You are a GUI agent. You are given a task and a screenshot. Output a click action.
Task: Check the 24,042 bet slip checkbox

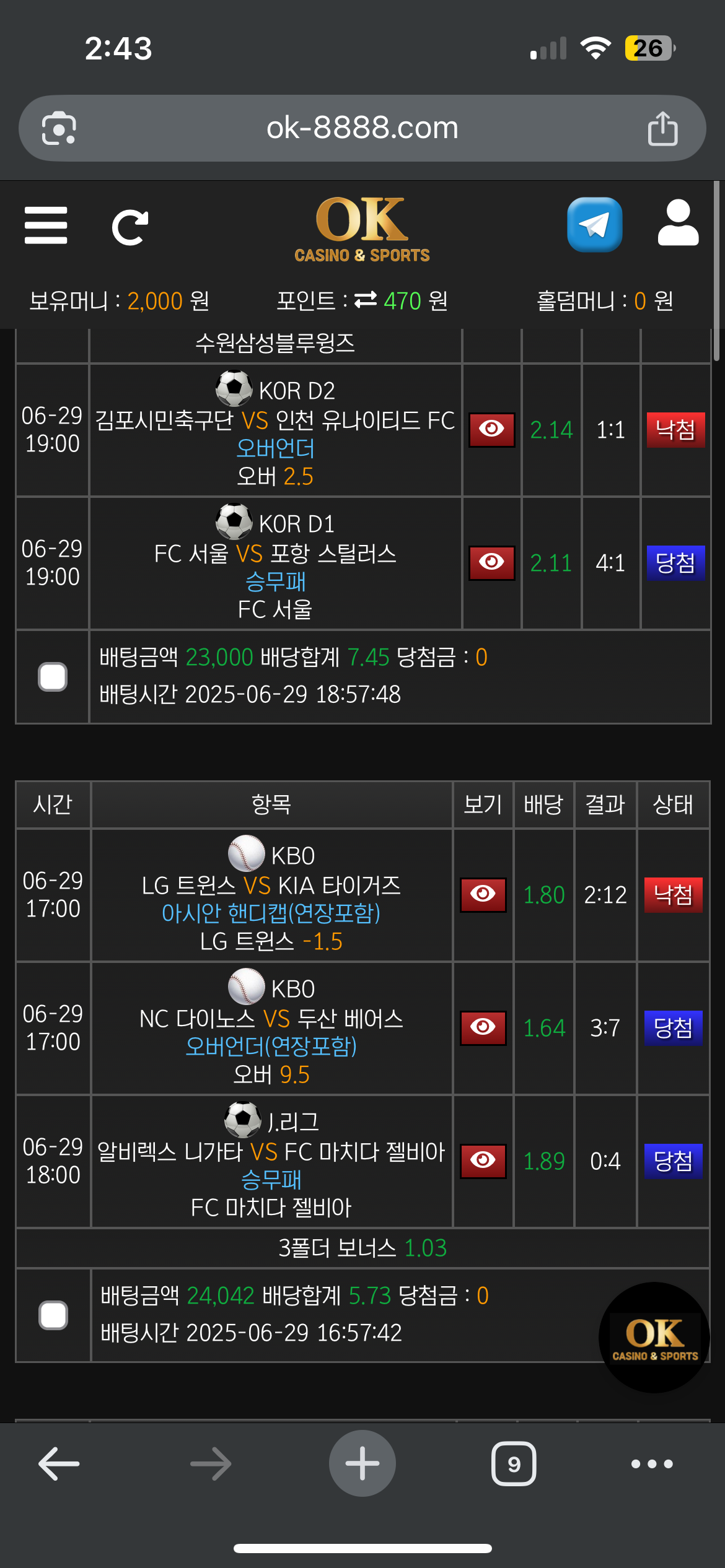click(x=53, y=1315)
